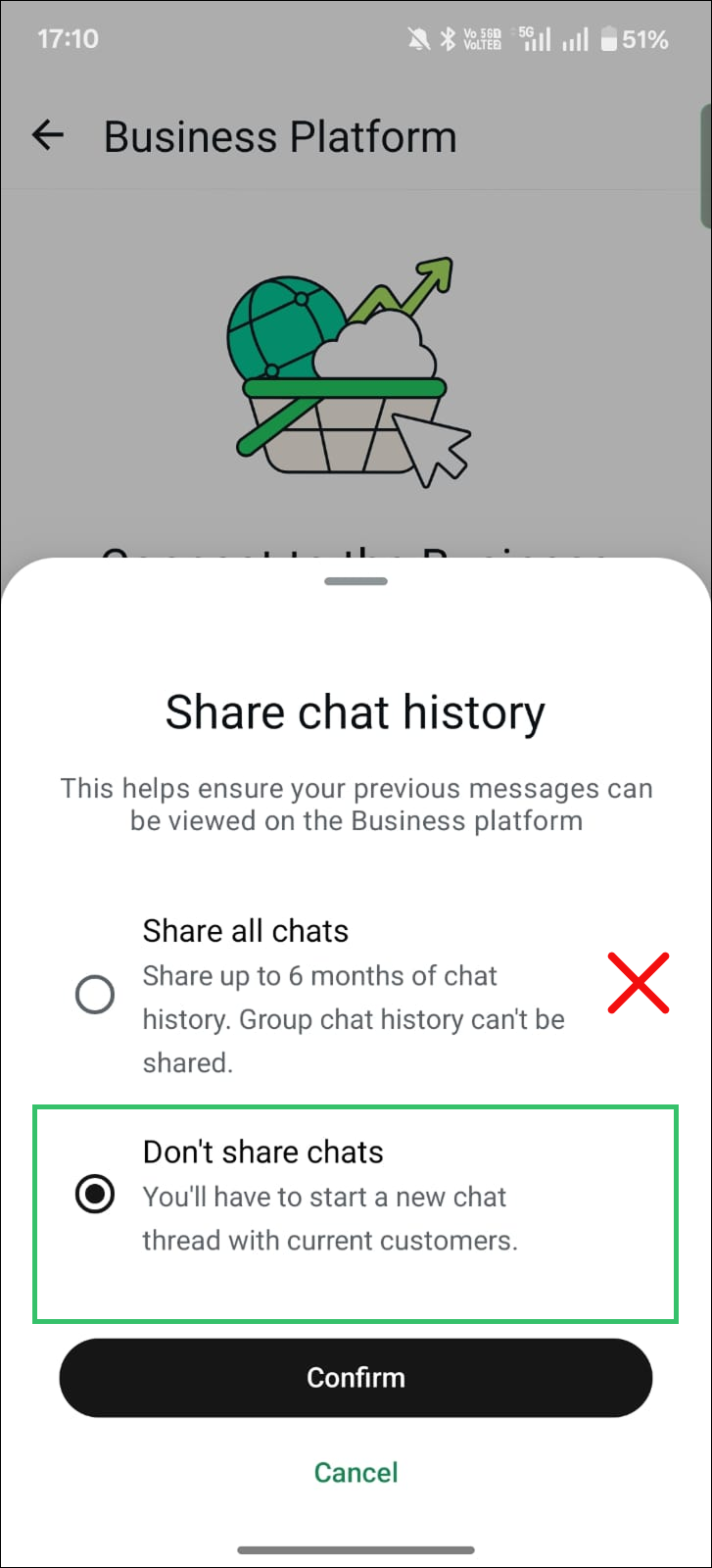Viewport: 712px width, 1568px height.
Task: Go back from Business Platform
Action: click(47, 135)
